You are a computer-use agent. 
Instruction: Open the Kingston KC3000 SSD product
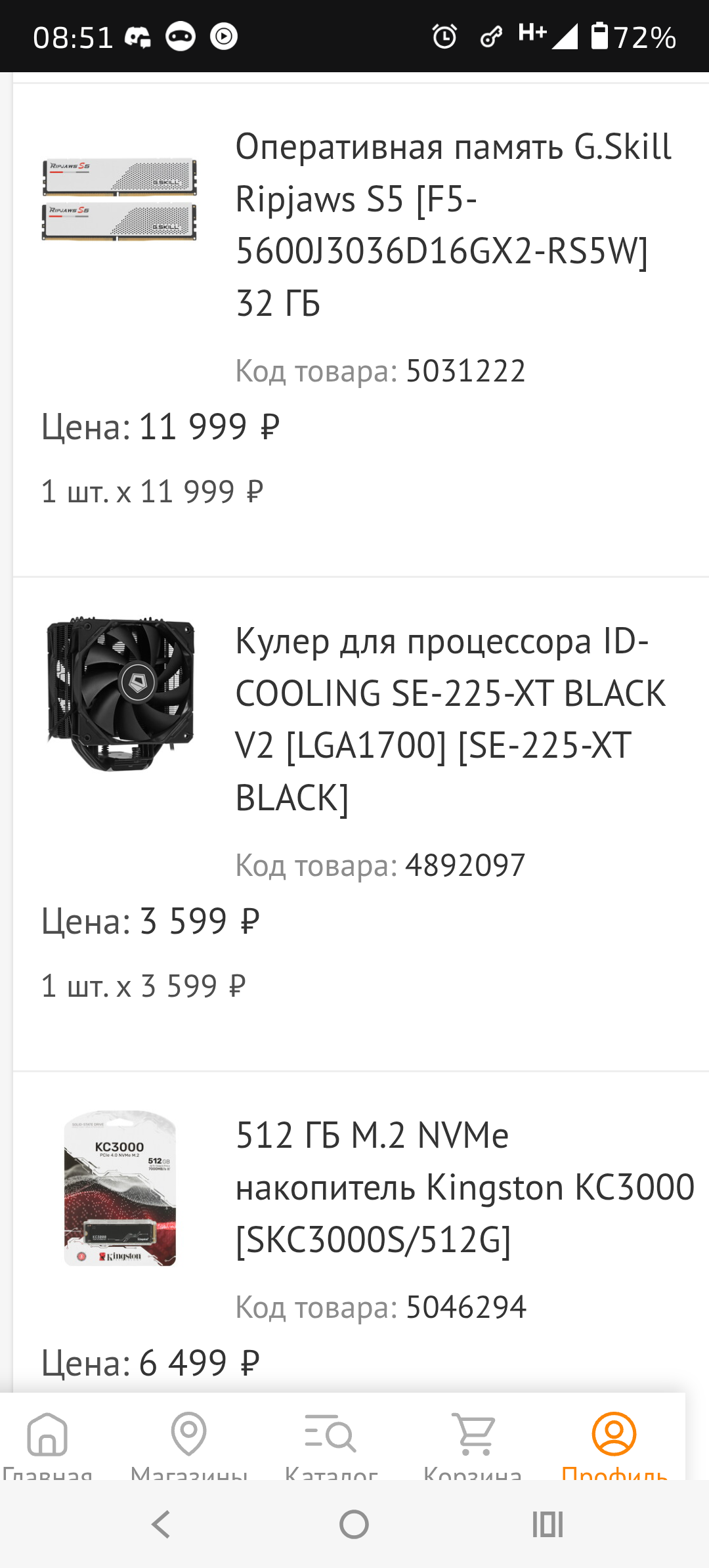coord(463,1187)
